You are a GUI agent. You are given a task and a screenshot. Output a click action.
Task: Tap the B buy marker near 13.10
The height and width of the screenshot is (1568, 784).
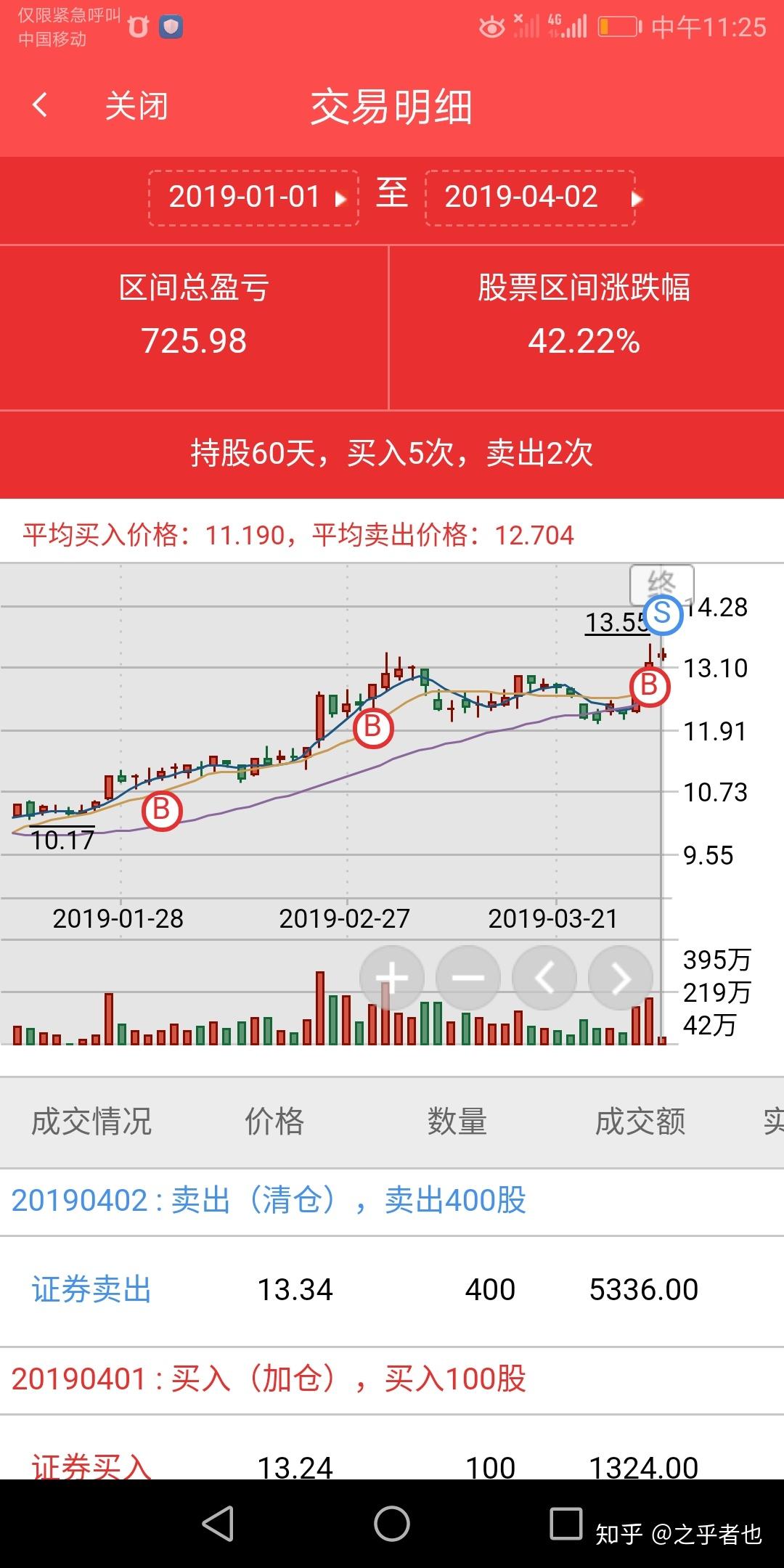coord(649,685)
